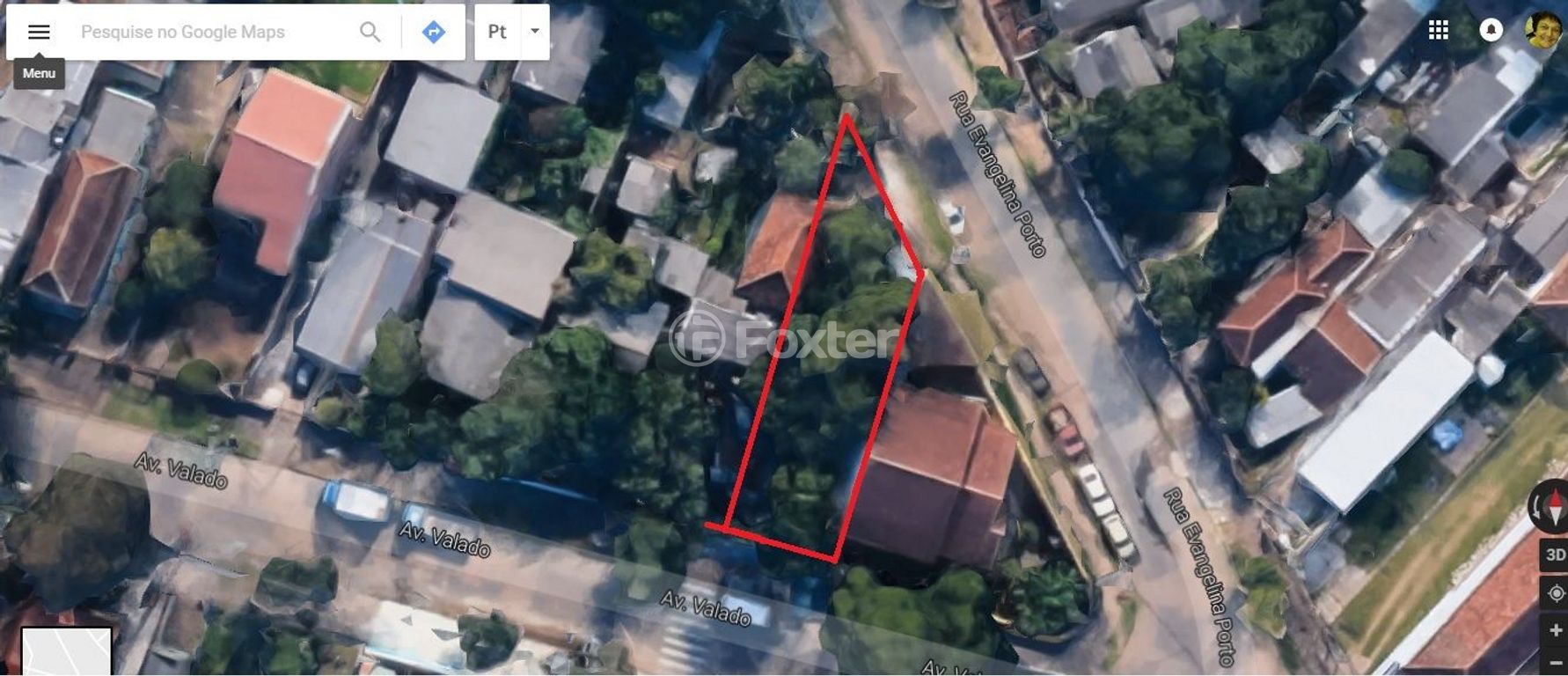
Task: Zoom in with the plus button
Action: pos(1555,630)
